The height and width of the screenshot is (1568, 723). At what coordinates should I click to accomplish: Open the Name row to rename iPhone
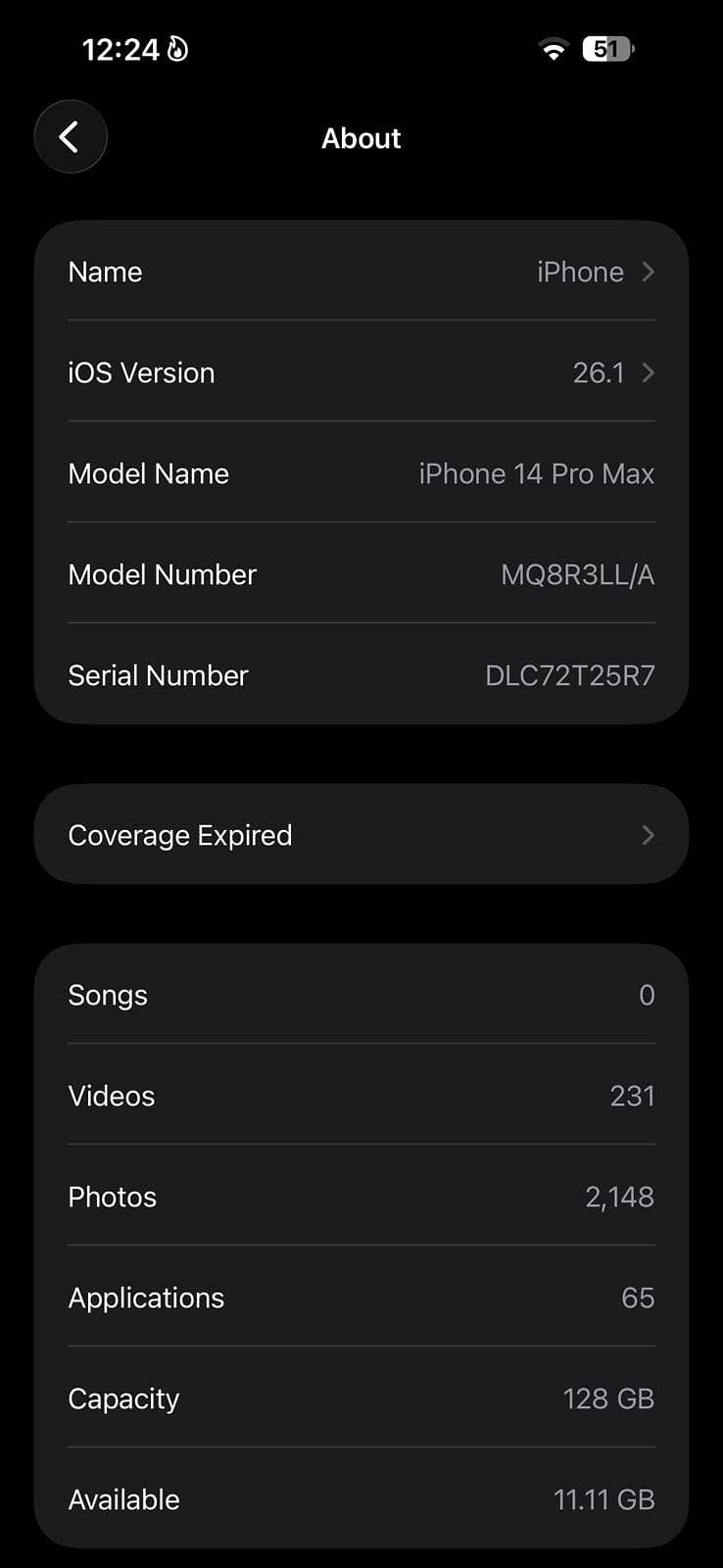tap(361, 271)
